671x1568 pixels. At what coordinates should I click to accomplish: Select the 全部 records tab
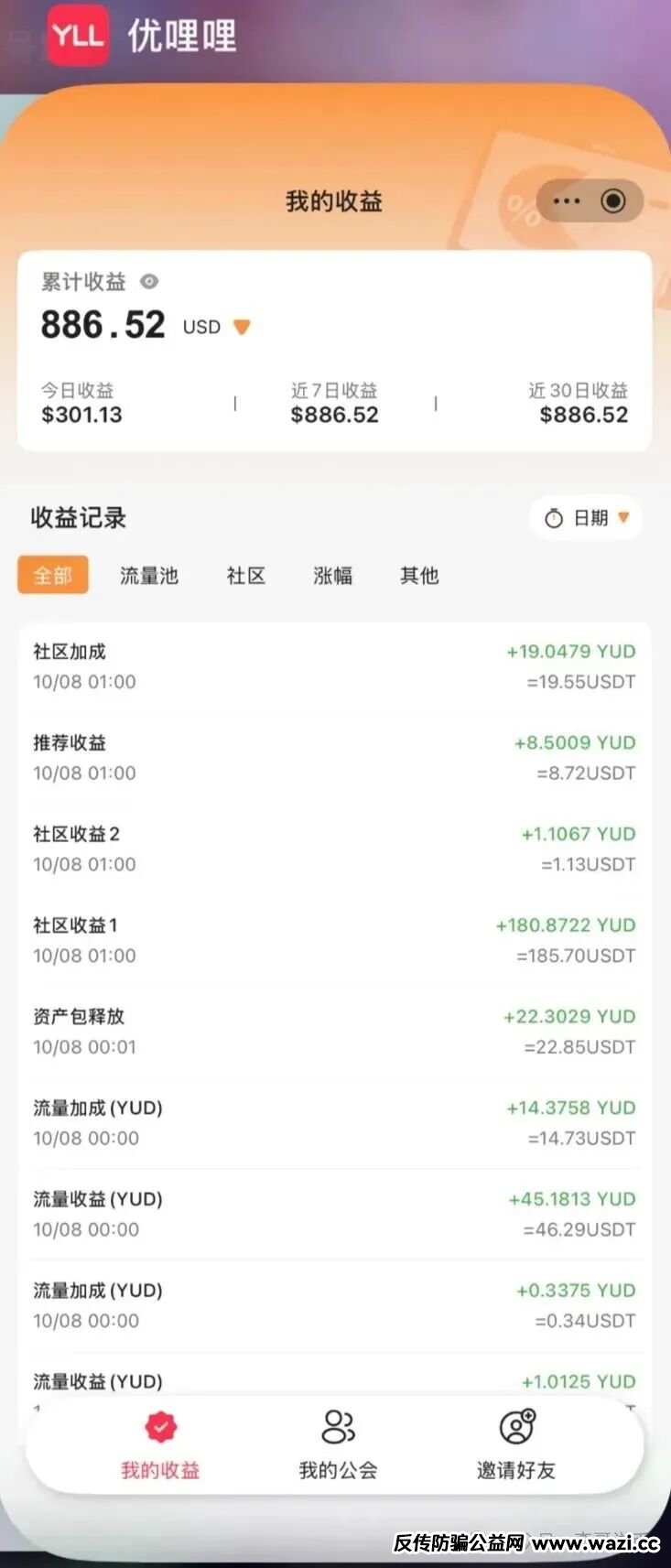53,575
